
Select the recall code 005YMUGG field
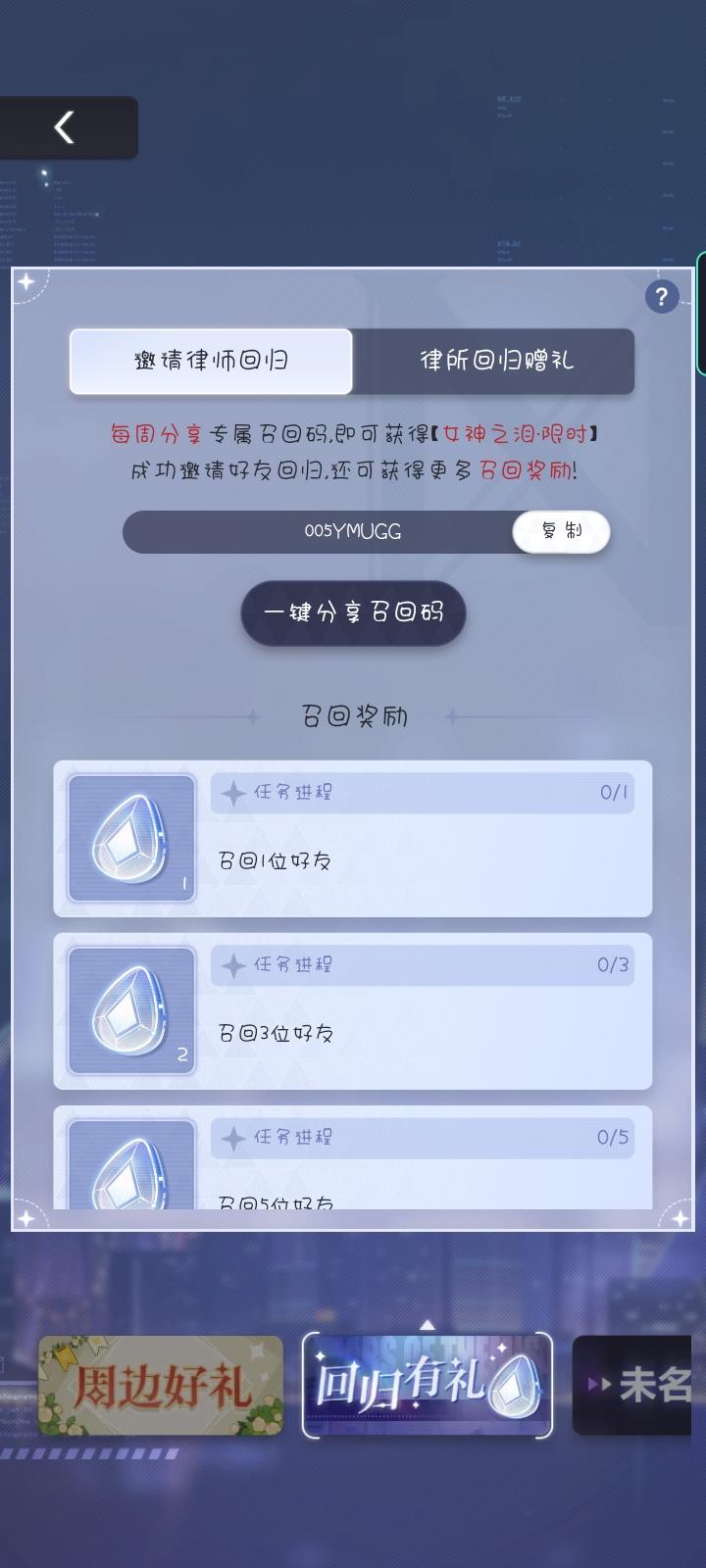point(353,532)
